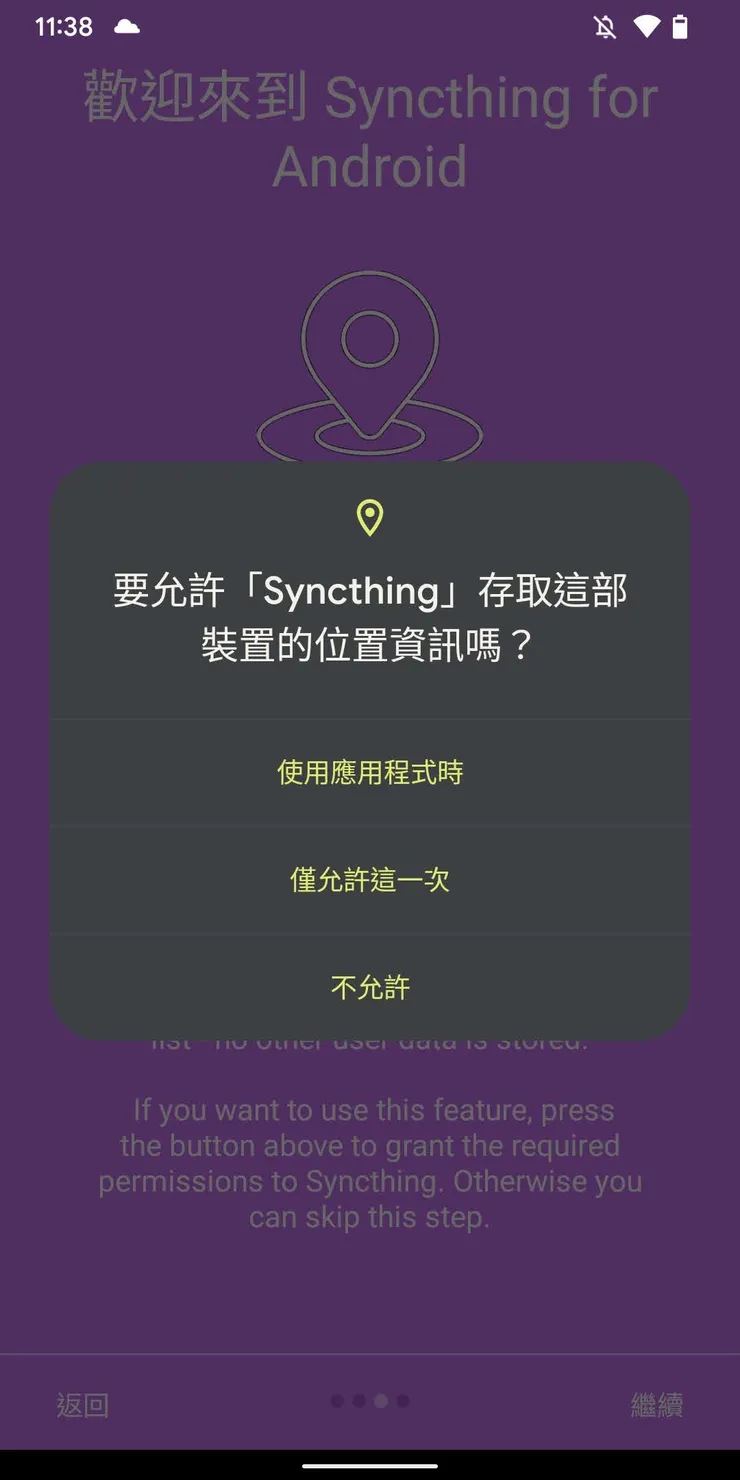Allow location access only while using the app
The width and height of the screenshot is (740, 1480).
[370, 771]
